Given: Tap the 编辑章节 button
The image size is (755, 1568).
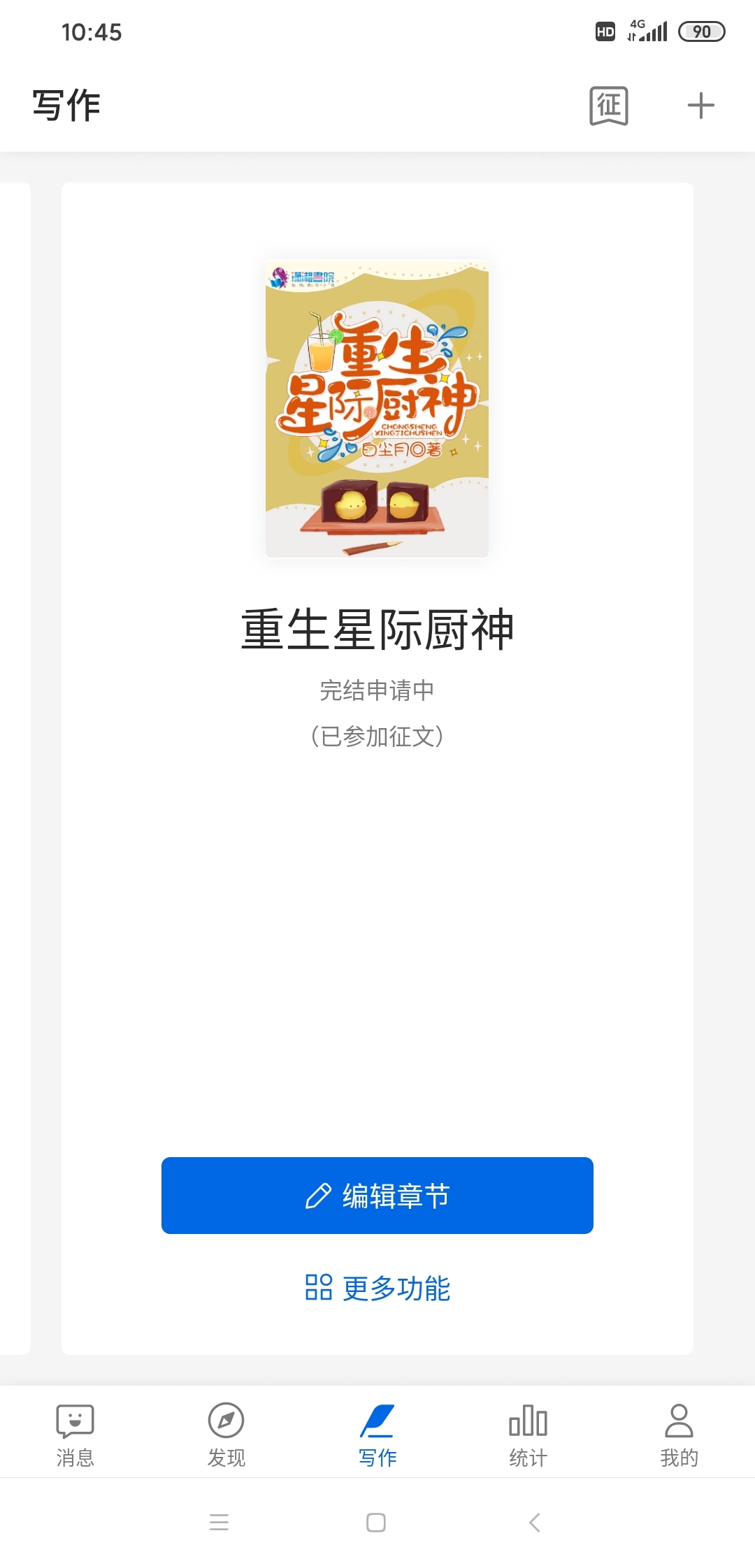Looking at the screenshot, I should 377,1196.
